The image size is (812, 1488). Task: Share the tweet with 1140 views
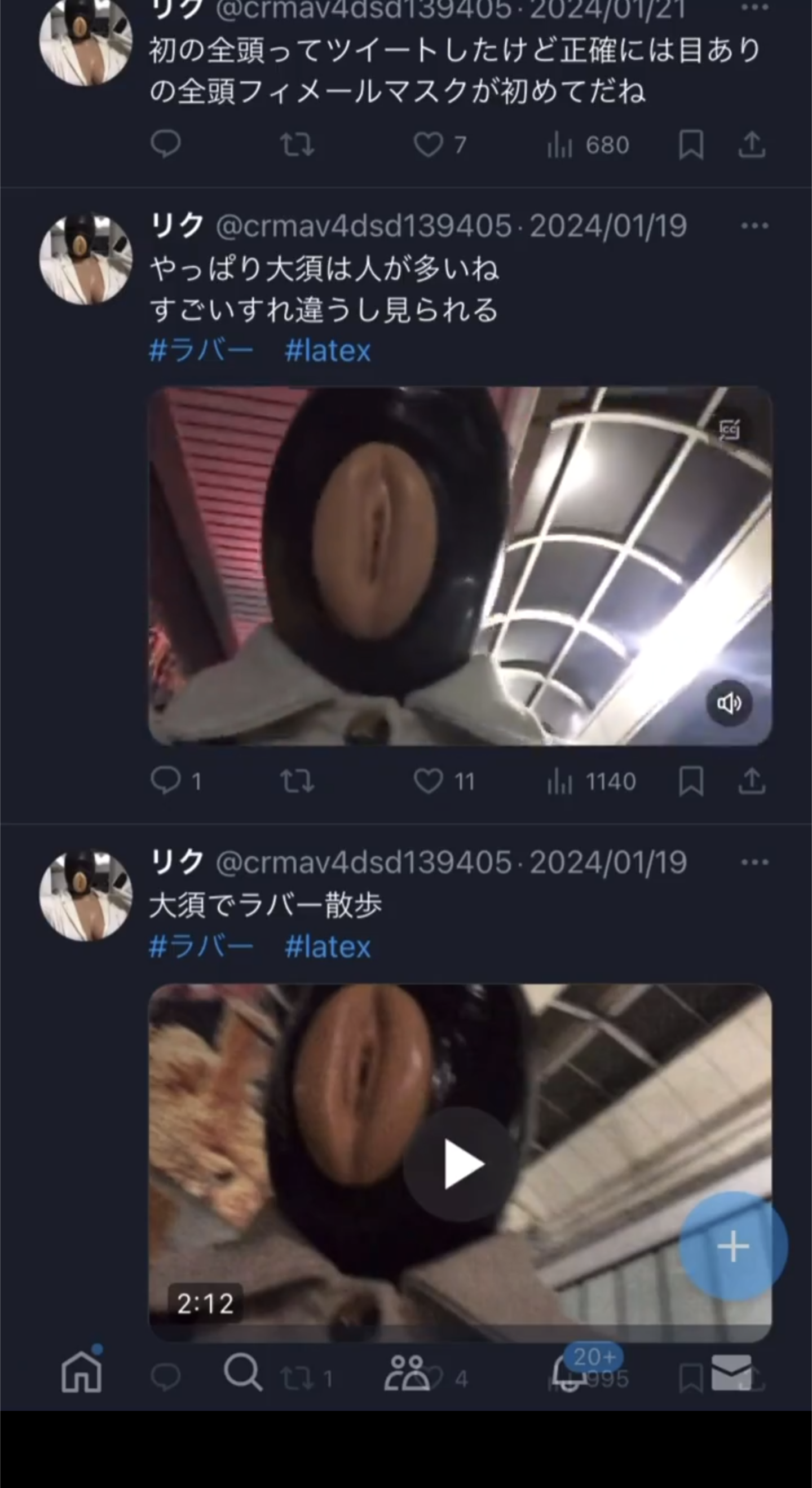click(751, 782)
